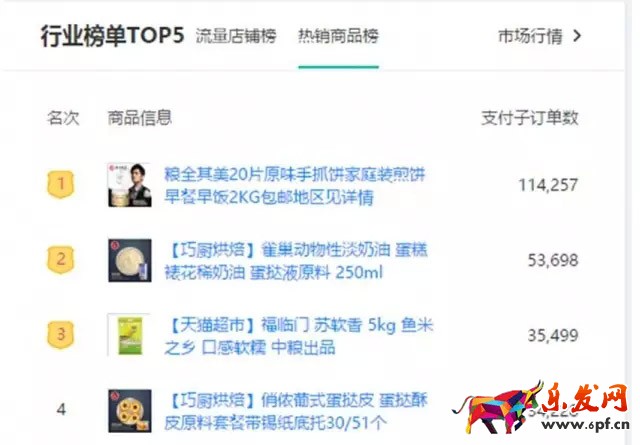
Task: Select the 热销商品榜 tab
Action: coord(338,37)
